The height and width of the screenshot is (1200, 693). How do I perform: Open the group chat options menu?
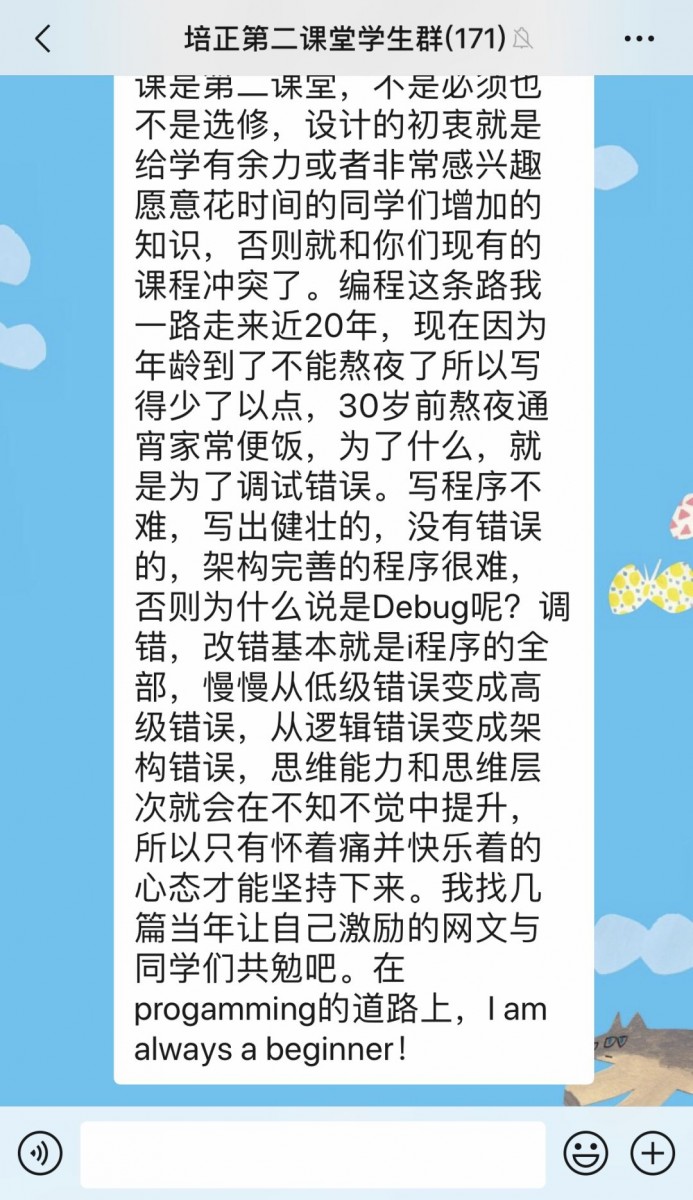click(x=639, y=39)
